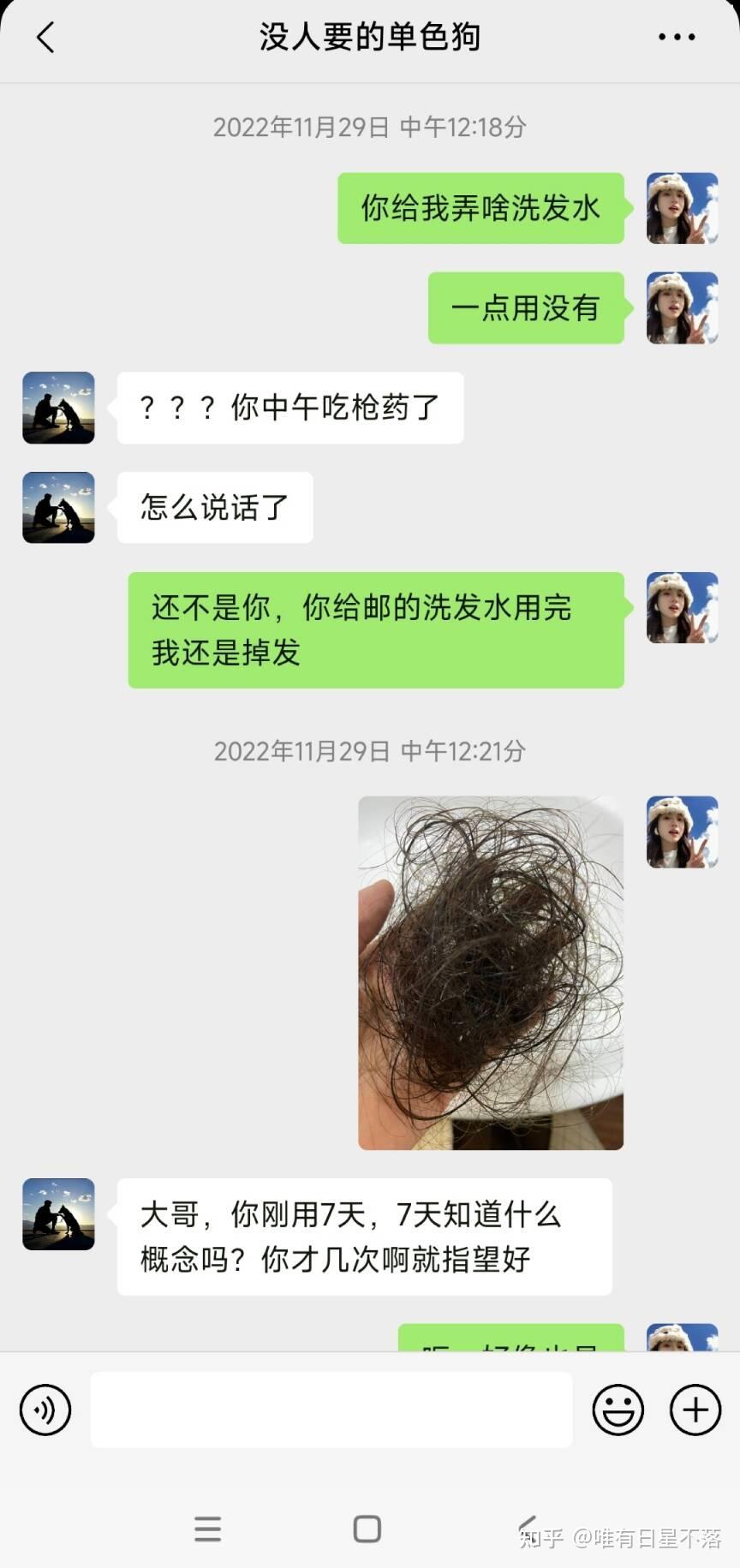Screen dimensions: 740x1568
Task: Go back from the chat
Action: pos(46,38)
